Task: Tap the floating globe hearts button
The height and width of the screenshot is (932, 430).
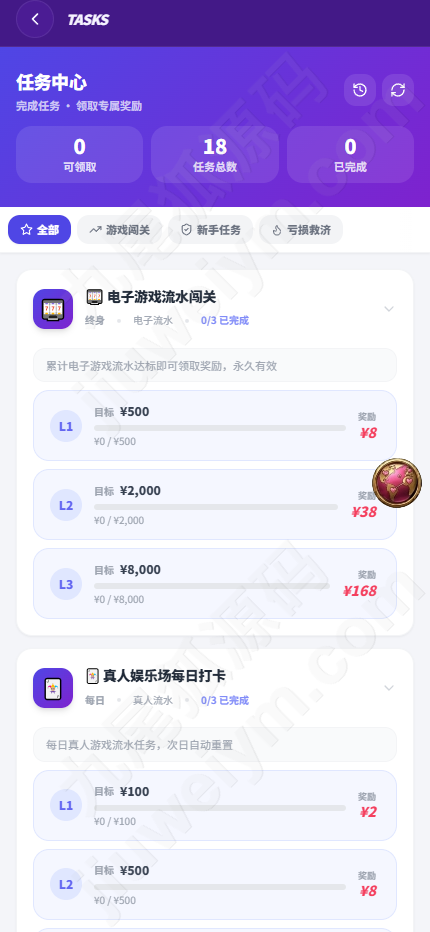Action: [x=397, y=483]
